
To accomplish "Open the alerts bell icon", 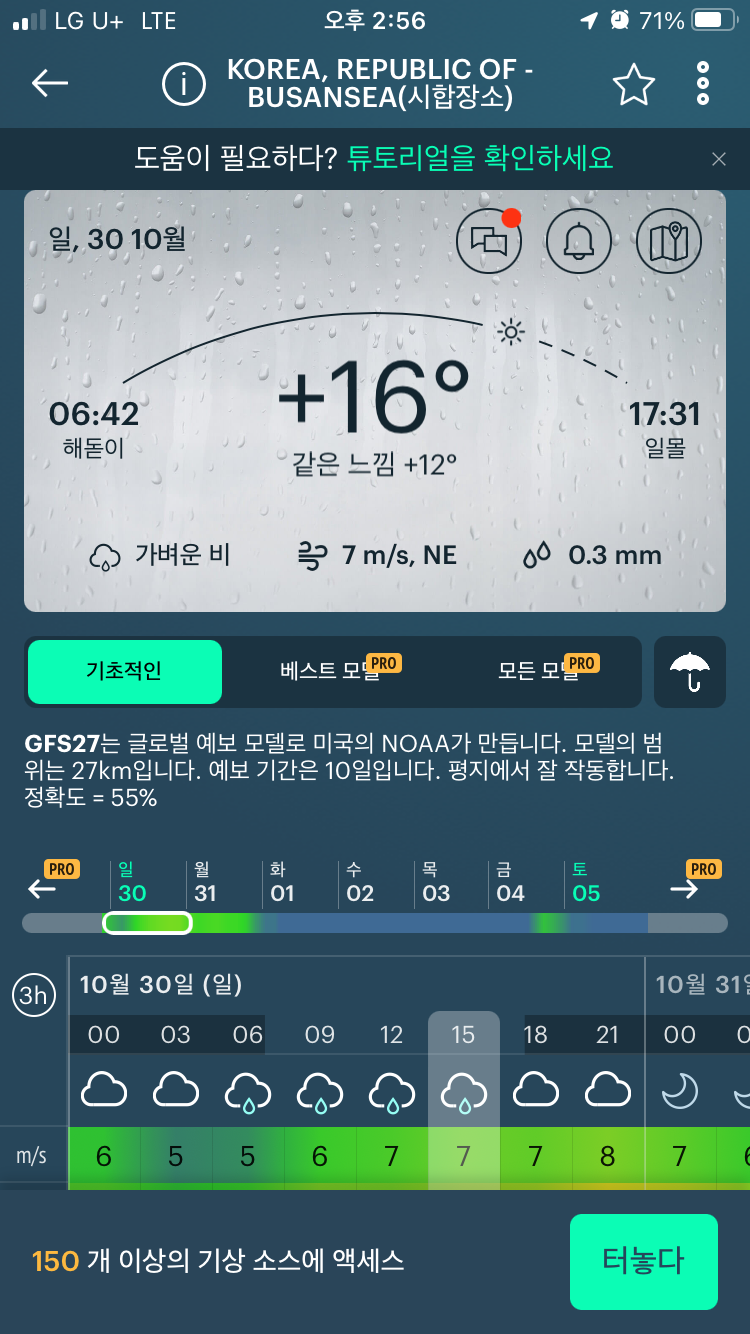I will (579, 241).
